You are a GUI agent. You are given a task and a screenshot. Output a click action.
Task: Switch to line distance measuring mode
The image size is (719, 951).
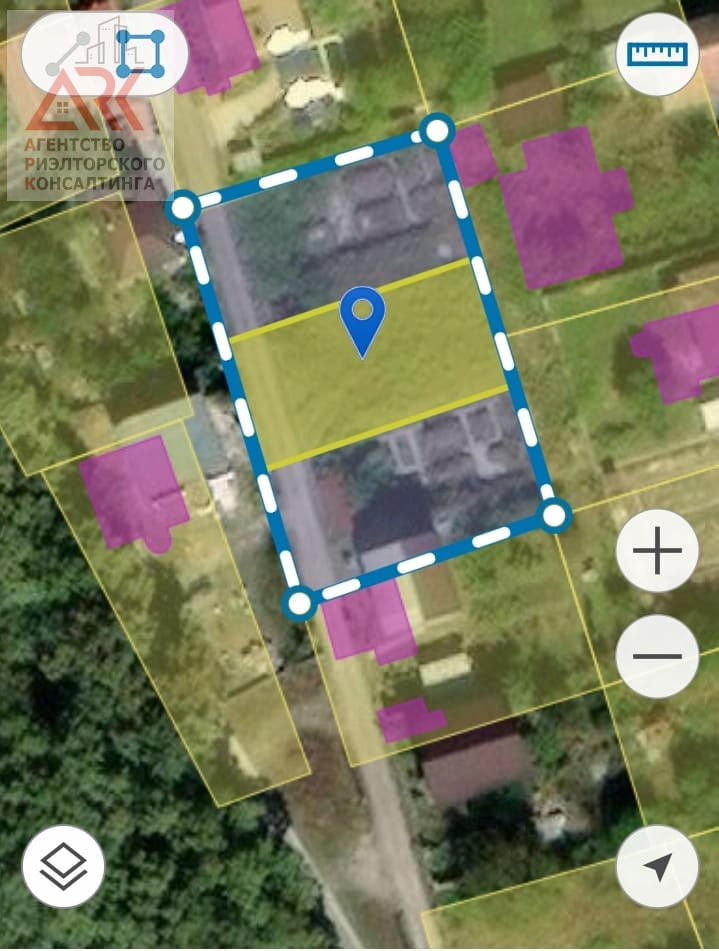70,54
